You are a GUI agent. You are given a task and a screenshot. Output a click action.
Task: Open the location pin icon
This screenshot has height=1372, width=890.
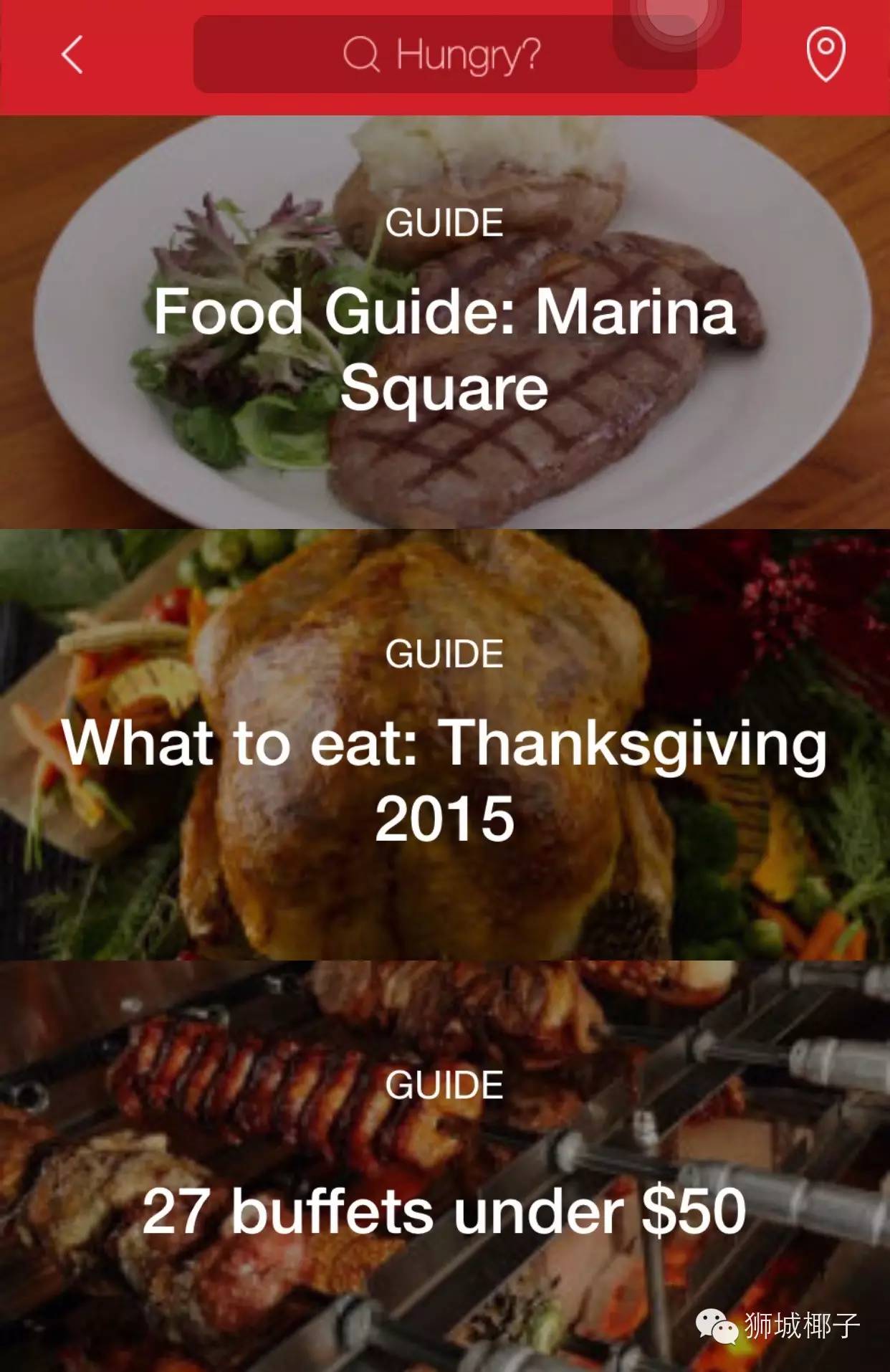coord(826,54)
